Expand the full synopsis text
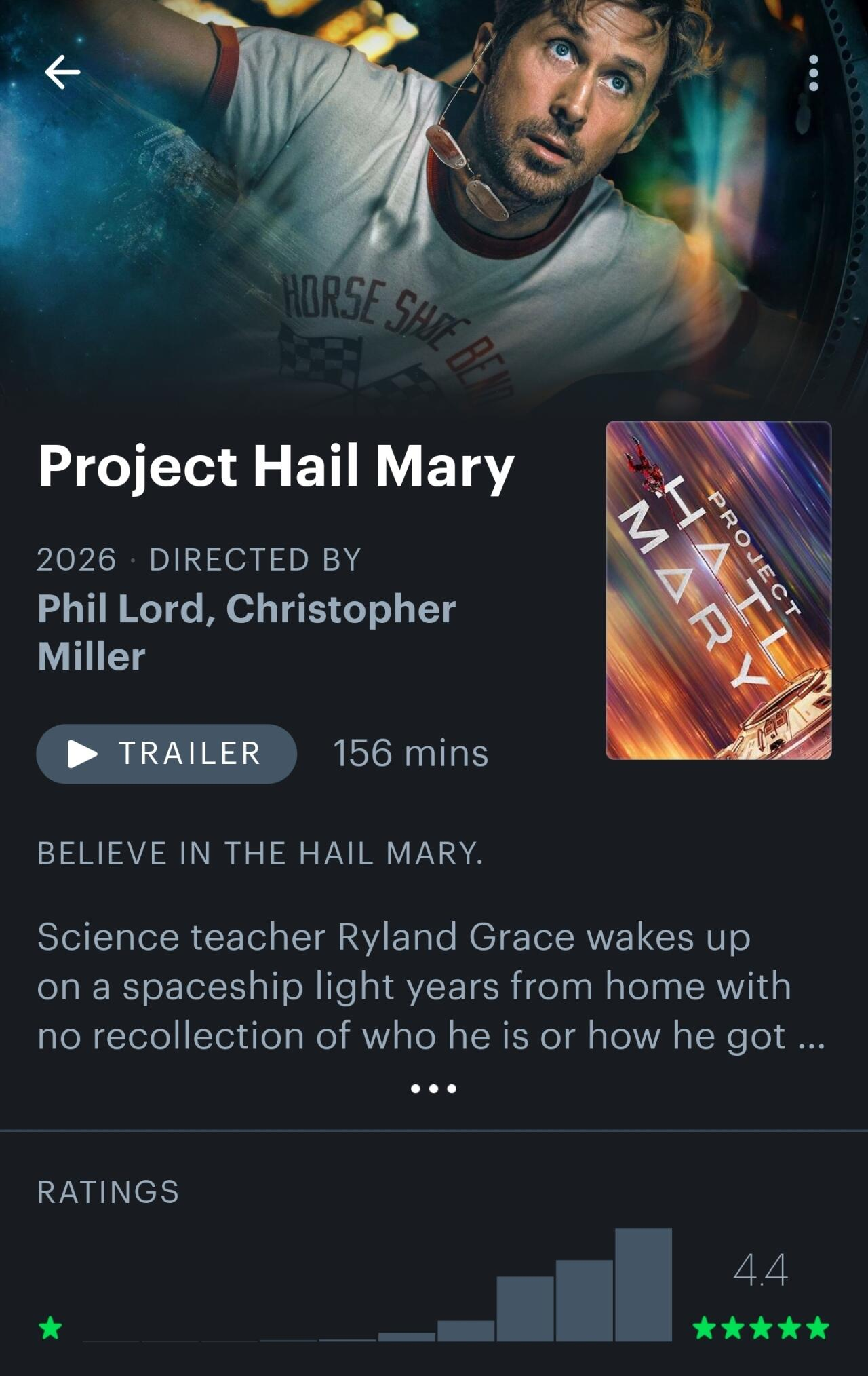Viewport: 868px width, 1376px height. pyautogui.click(x=433, y=1088)
